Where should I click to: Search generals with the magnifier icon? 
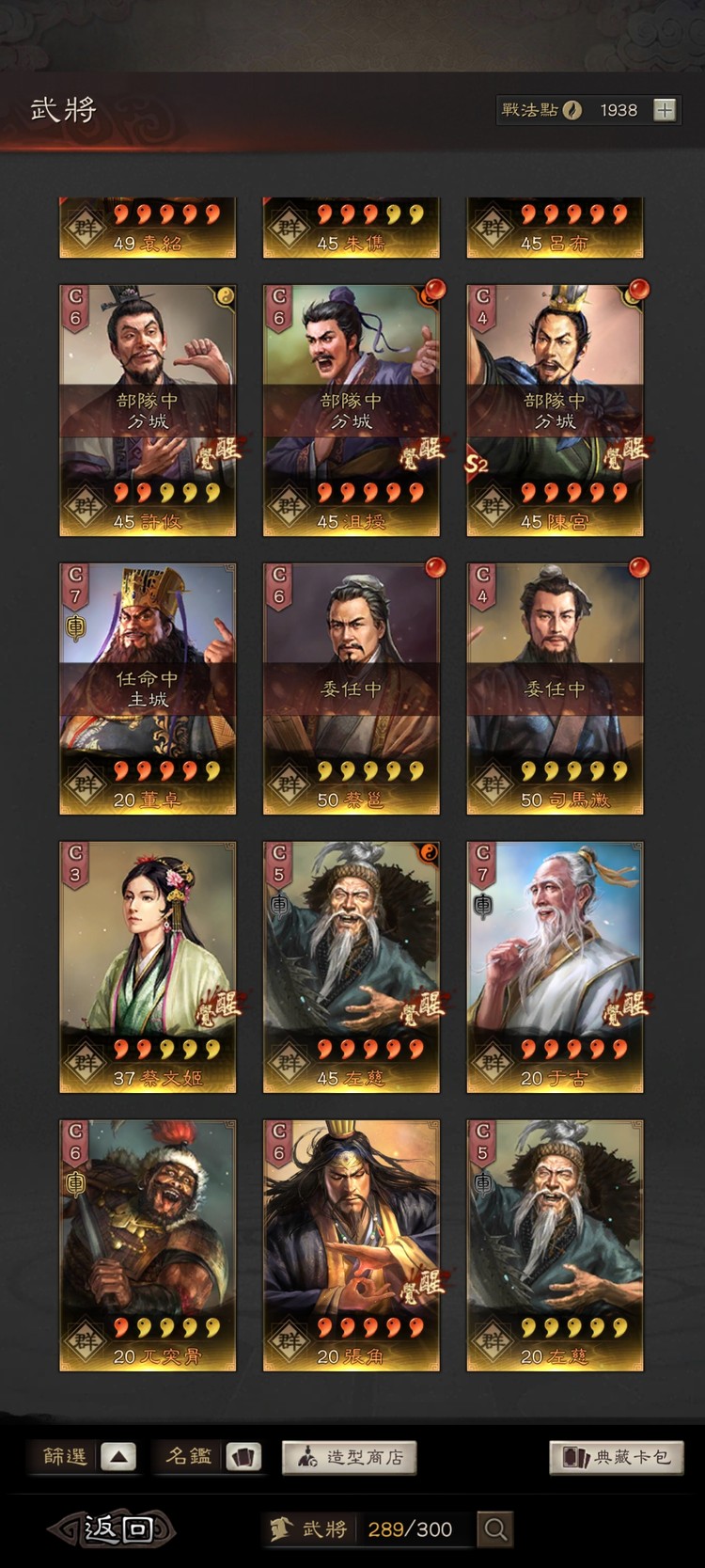(x=495, y=1528)
